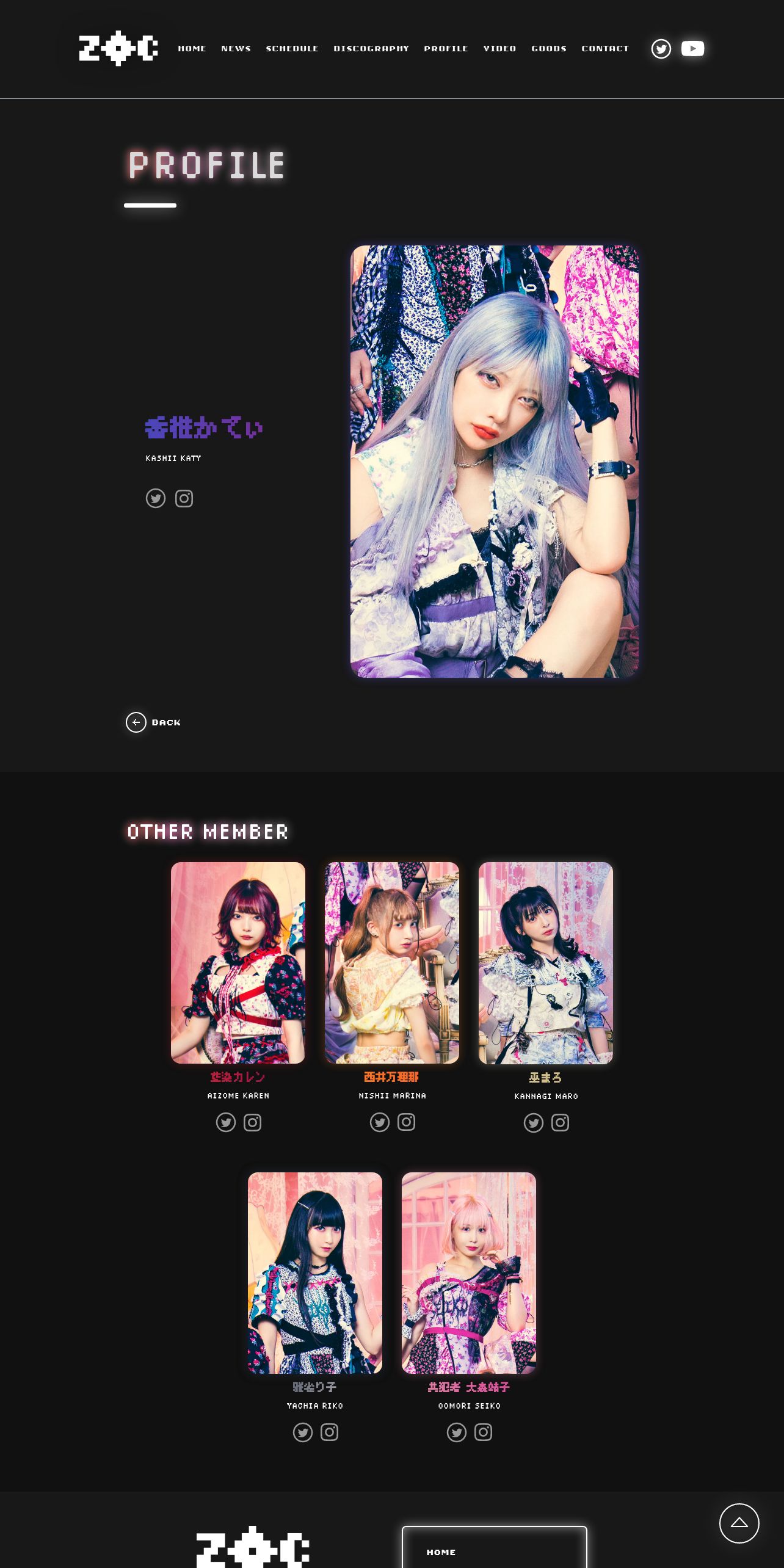Open the group's Twitter from the header

click(x=661, y=49)
